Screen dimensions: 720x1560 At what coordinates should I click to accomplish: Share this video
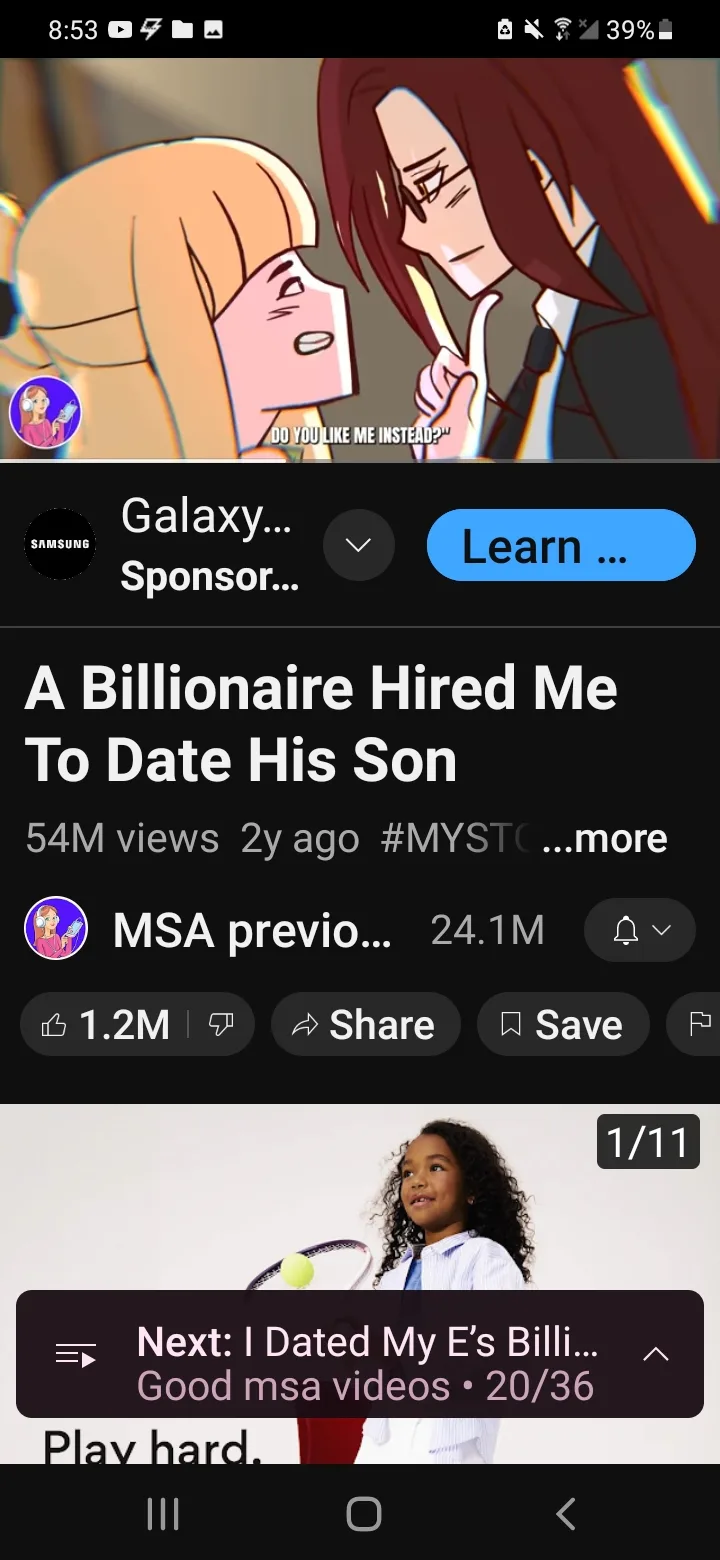(365, 1024)
